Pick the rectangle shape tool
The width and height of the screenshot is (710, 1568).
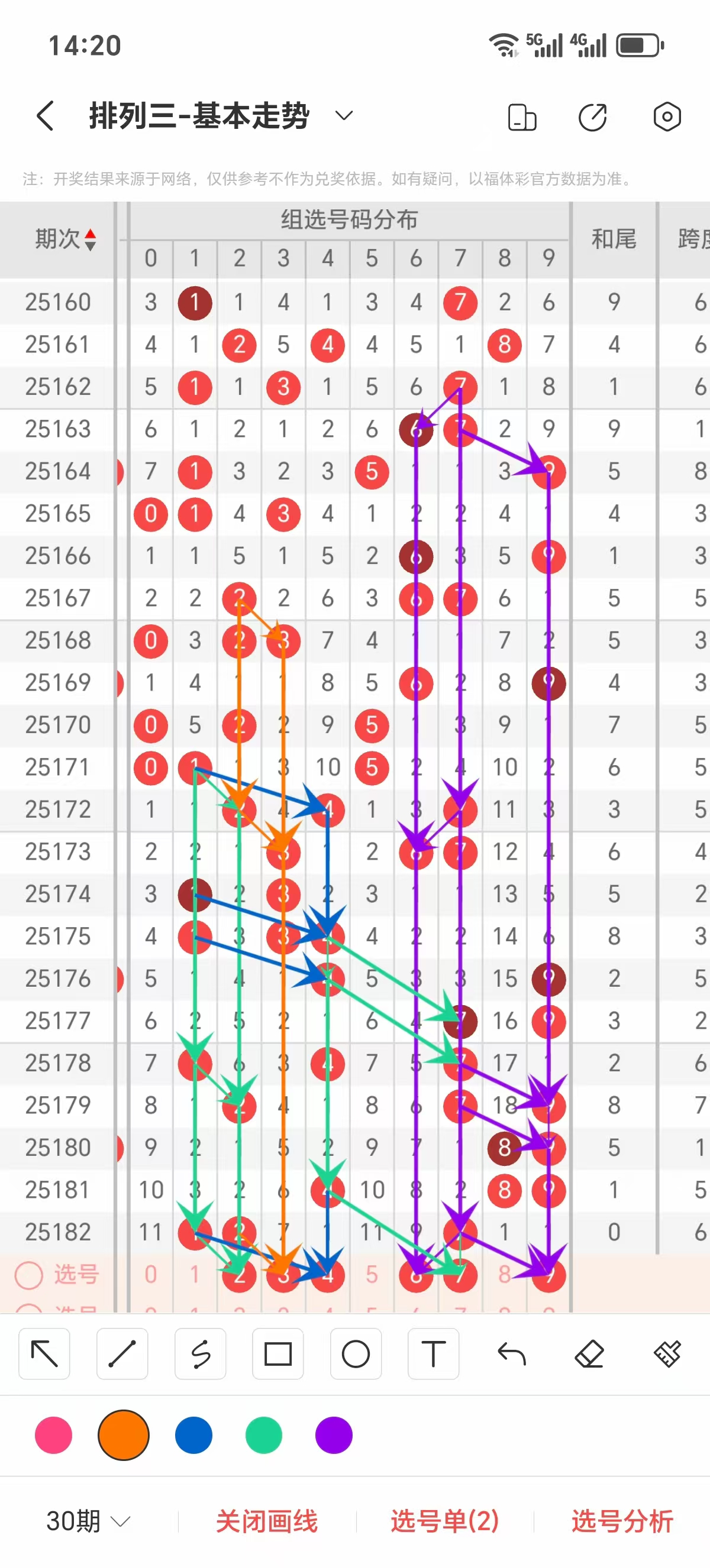(277, 1355)
